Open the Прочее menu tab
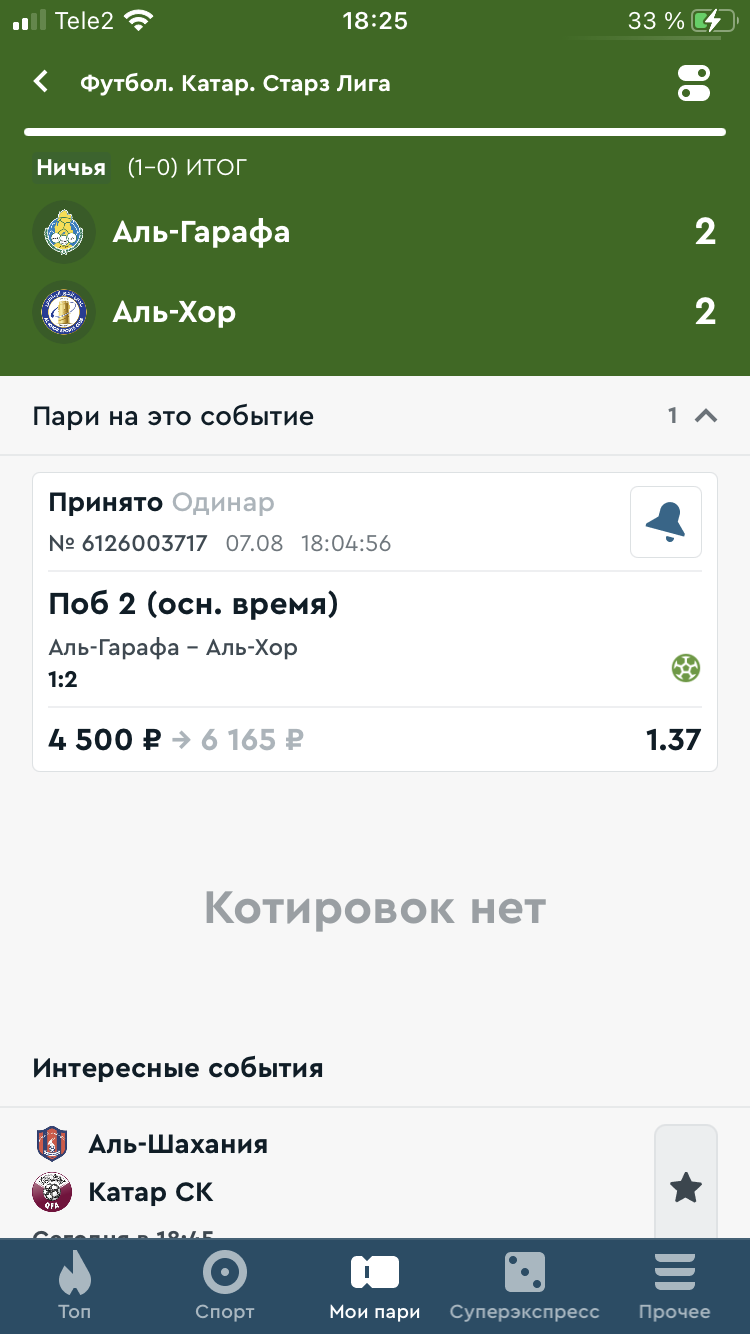This screenshot has height=1334, width=750. click(675, 1285)
